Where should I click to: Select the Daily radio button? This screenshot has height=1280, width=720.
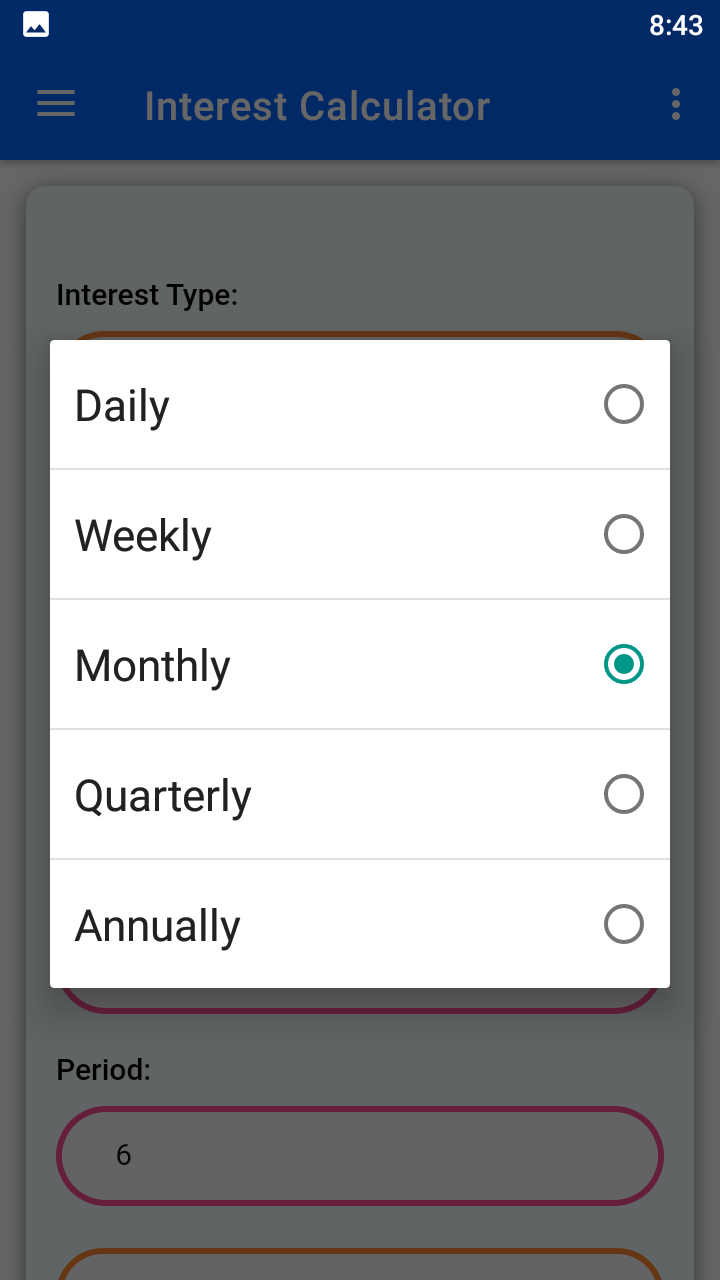point(623,404)
